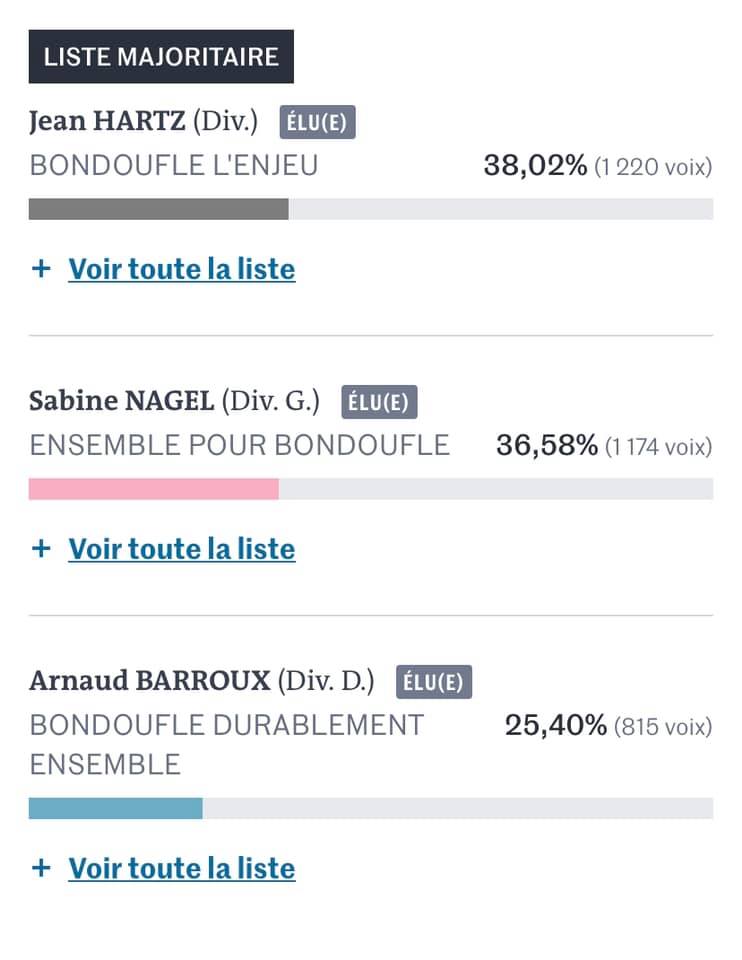Select the LISTE MAJORITAIRE header badge
742x960 pixels.
(160, 57)
